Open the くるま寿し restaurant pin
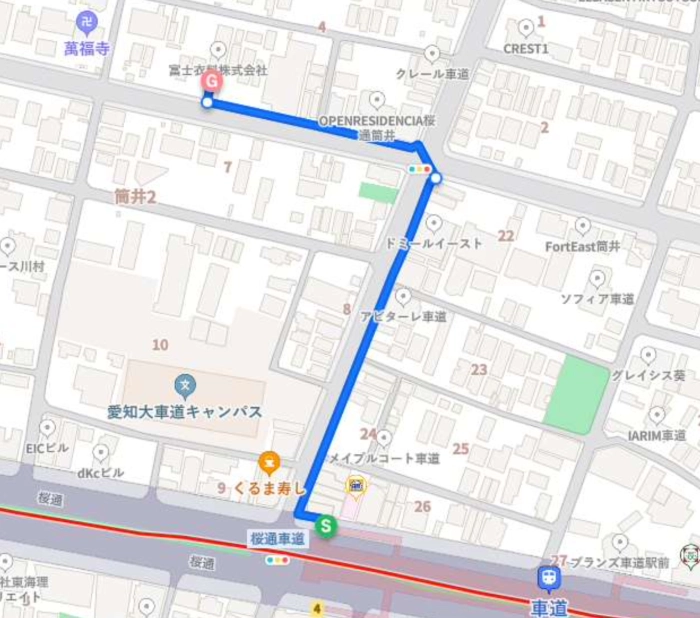The image size is (700, 618). tap(268, 462)
